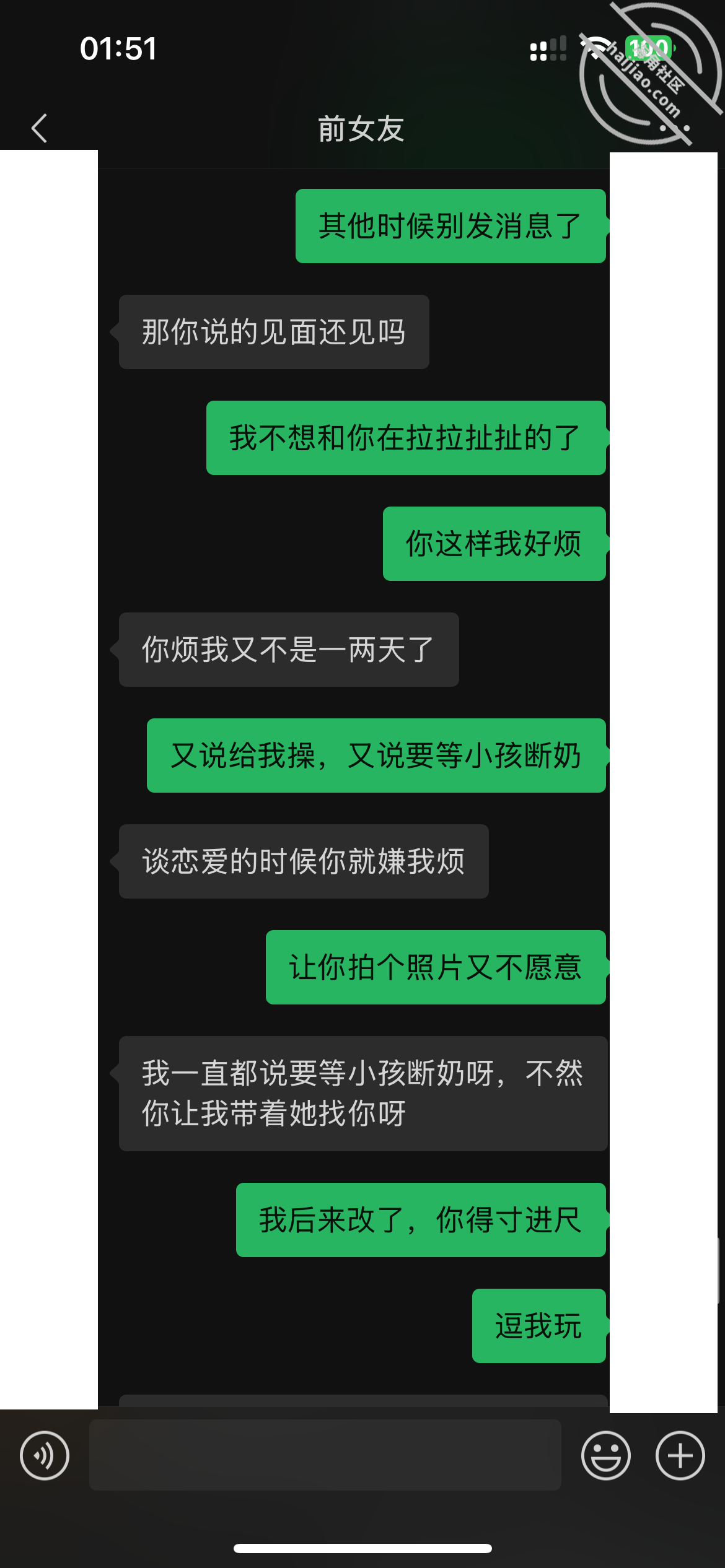725x1568 pixels.
Task: Open the emoji sticker panel
Action: [x=606, y=1455]
